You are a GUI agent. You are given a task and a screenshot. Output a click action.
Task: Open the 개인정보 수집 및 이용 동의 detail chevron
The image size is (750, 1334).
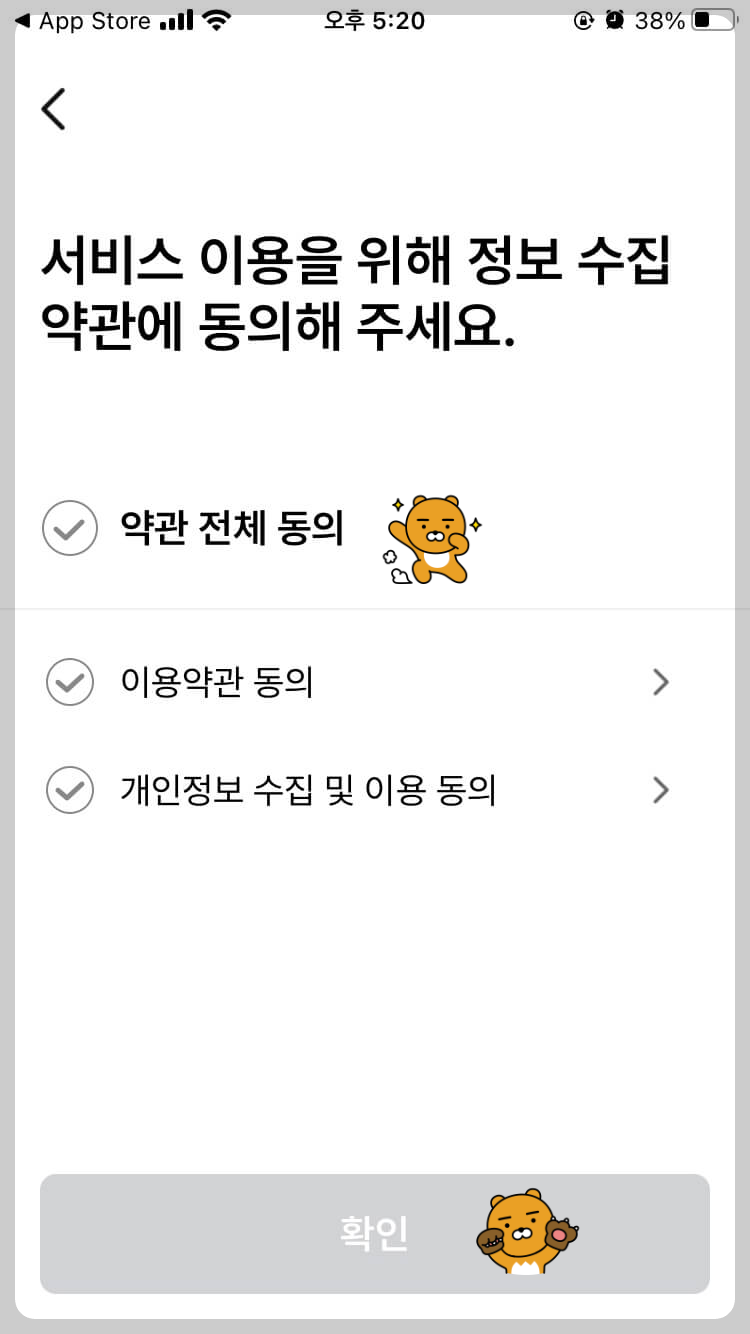tap(660, 790)
